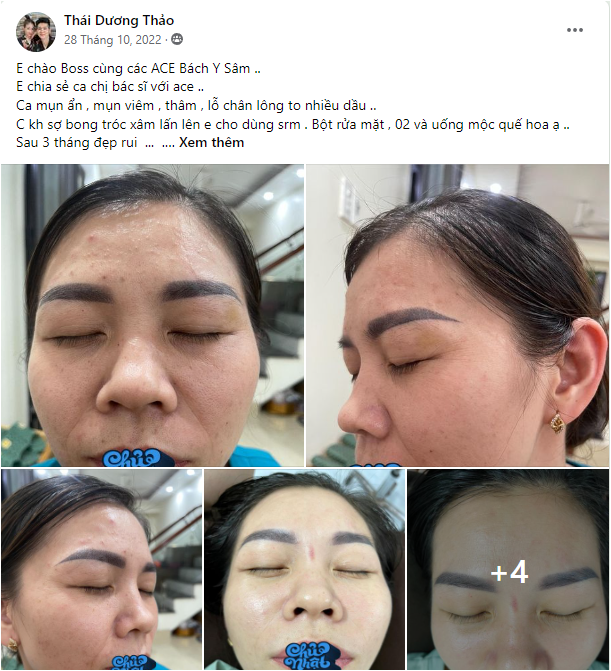Open Thái Dương Thảo's profile picture

36,31
